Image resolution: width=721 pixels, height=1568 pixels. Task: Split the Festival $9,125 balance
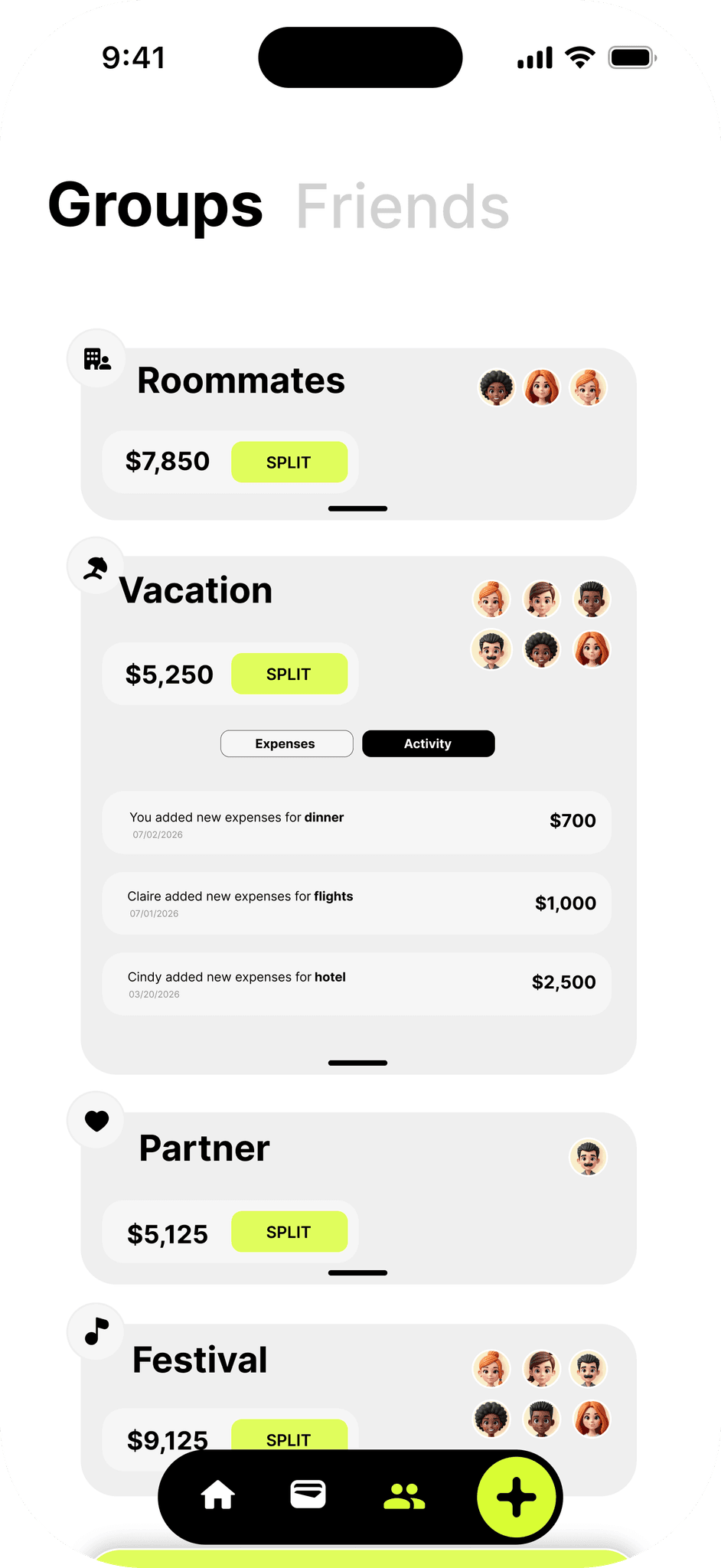pos(289,1436)
